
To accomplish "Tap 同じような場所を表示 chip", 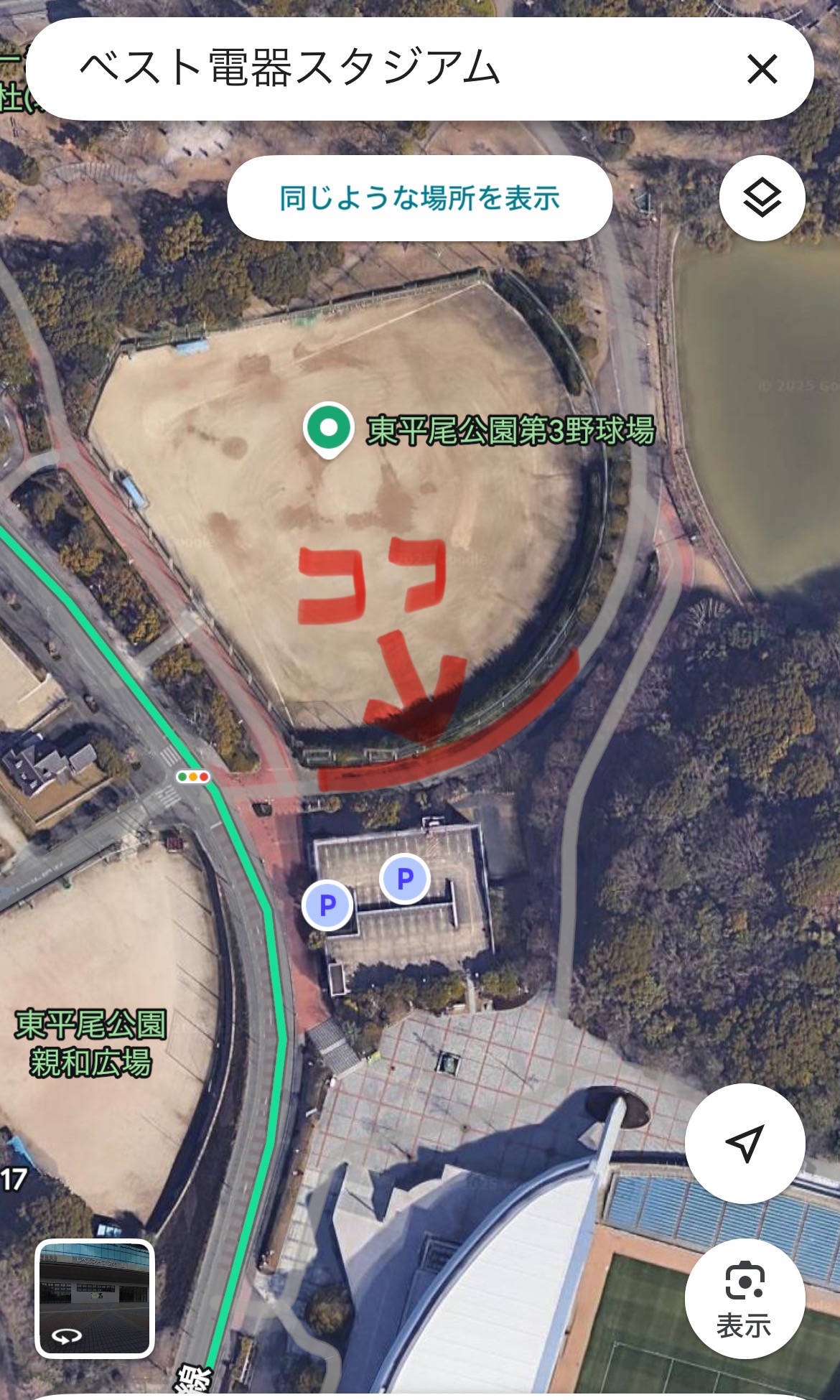I will [419, 198].
